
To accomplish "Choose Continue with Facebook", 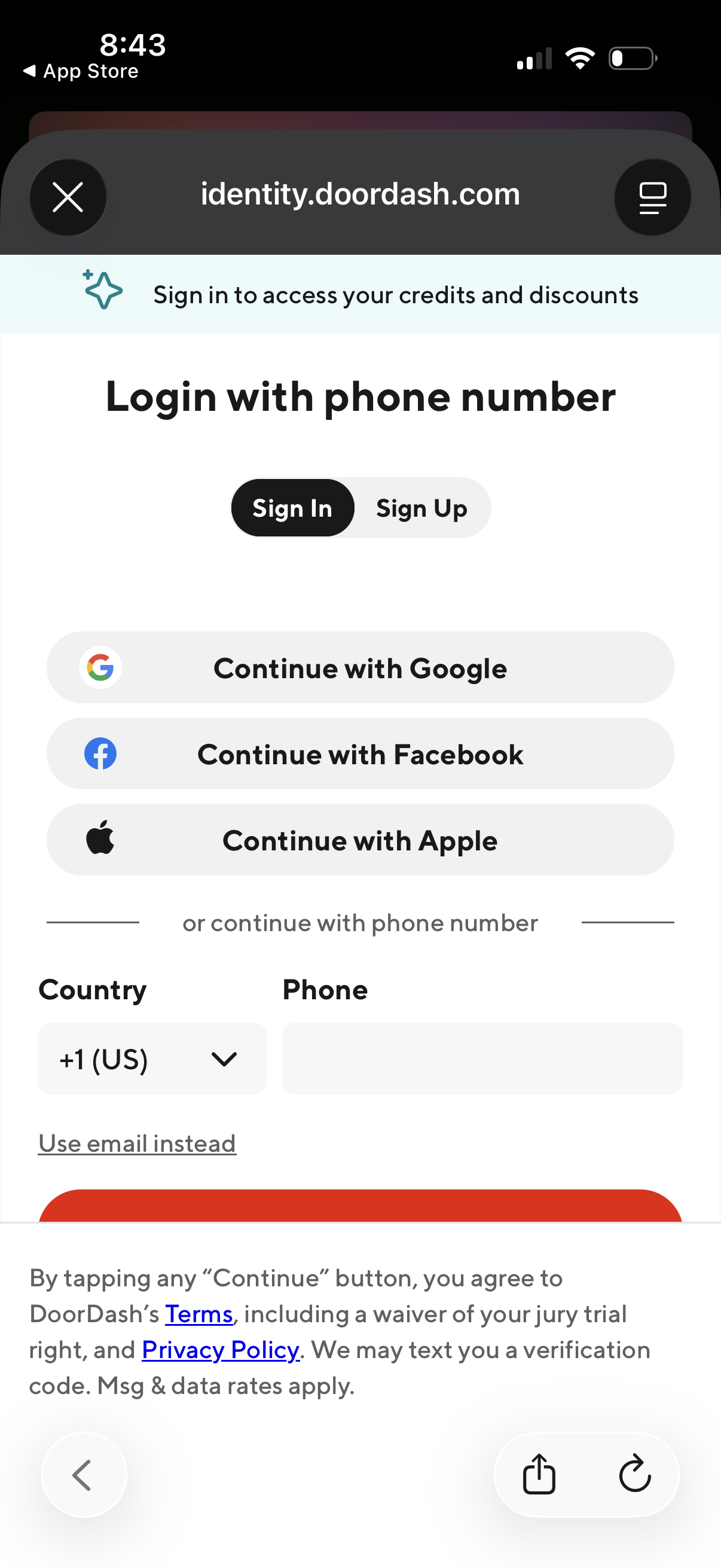I will coord(360,754).
